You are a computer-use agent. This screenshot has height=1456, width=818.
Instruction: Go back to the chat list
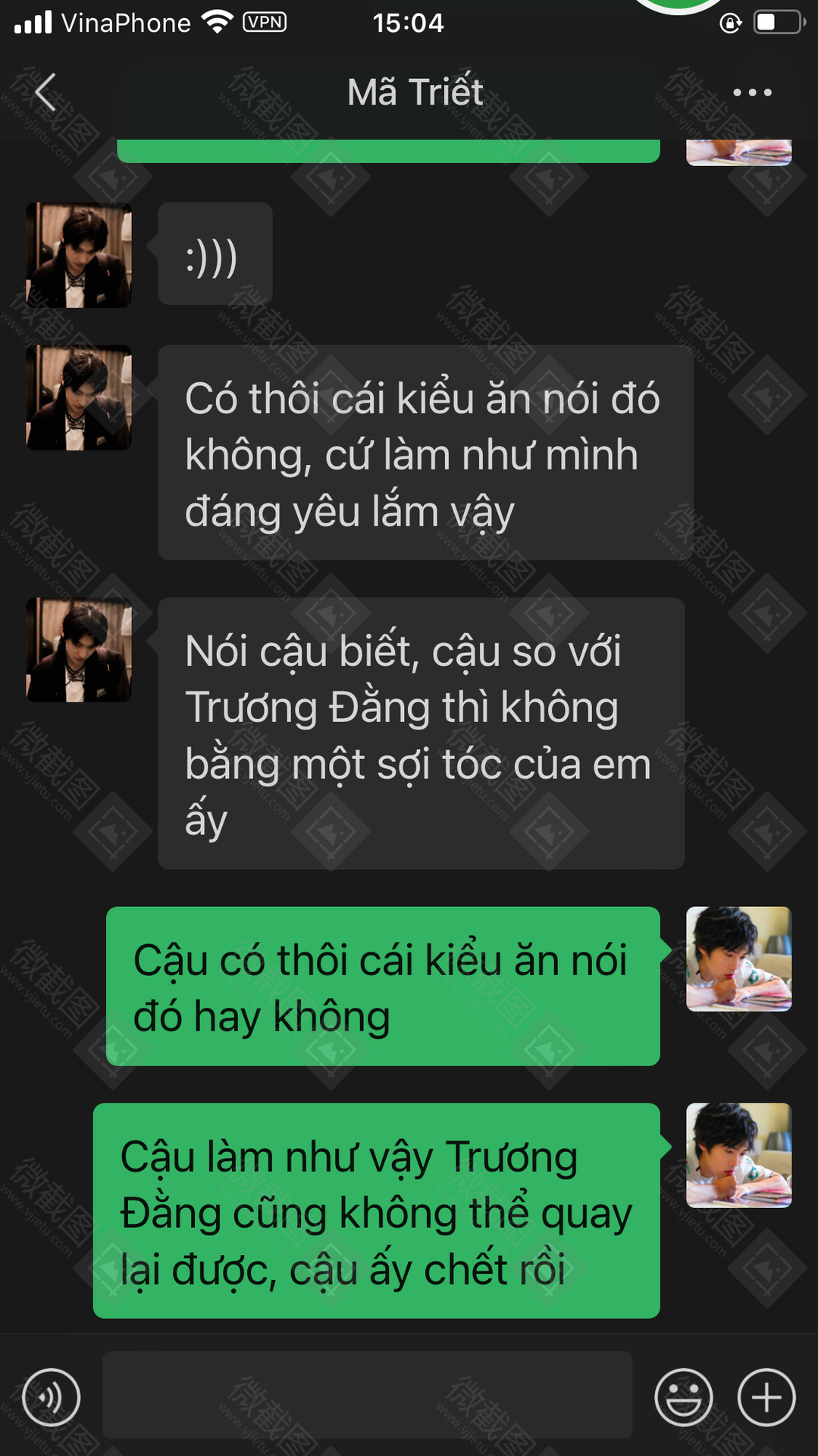click(45, 93)
